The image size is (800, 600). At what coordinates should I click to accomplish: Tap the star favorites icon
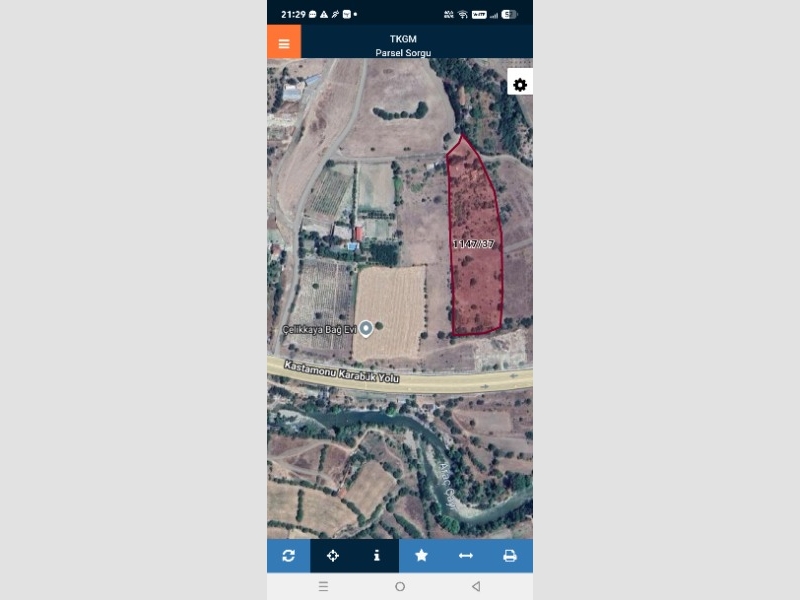click(x=421, y=556)
